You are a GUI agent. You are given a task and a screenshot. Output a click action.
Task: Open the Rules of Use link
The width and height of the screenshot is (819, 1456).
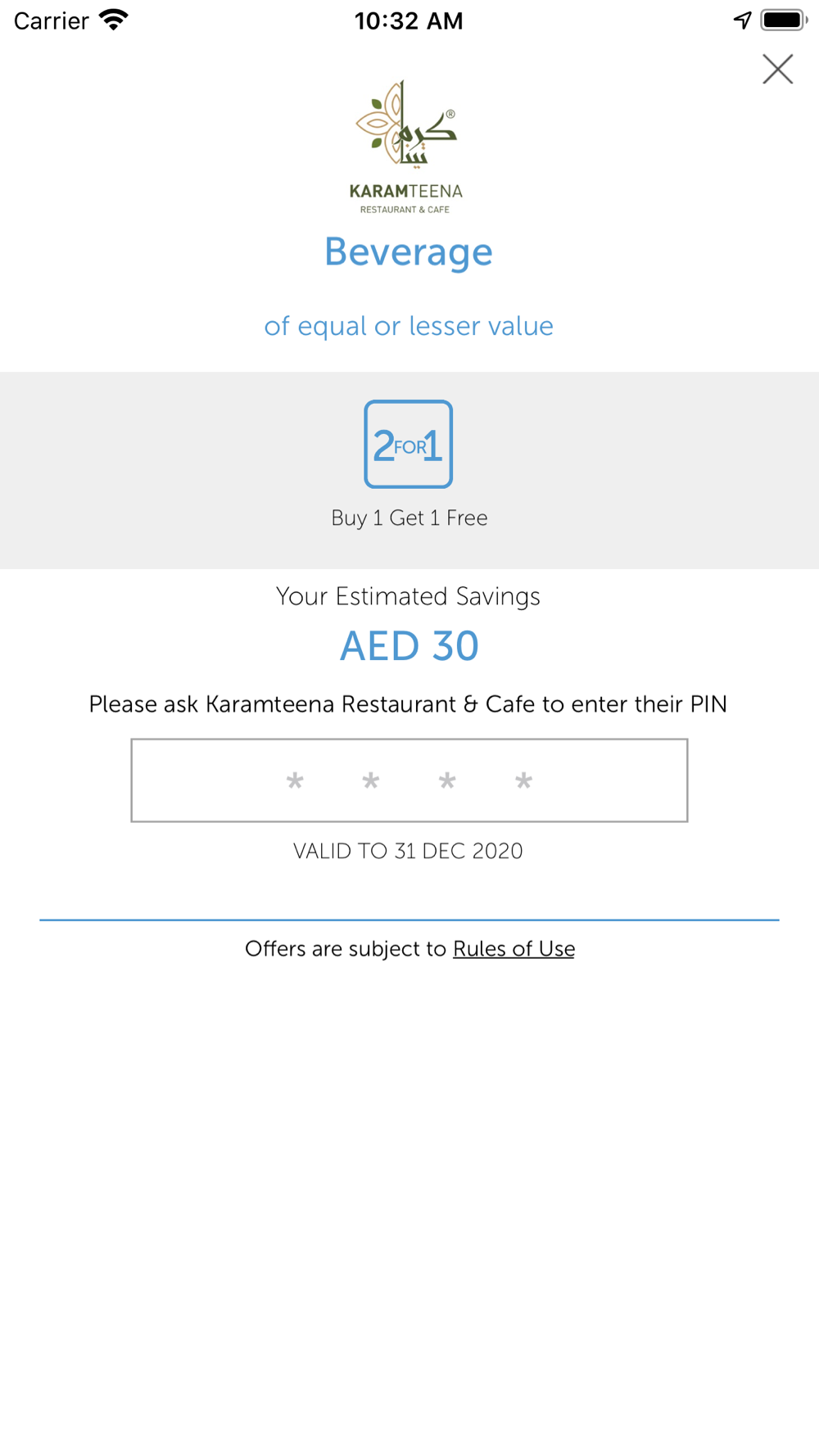(x=514, y=948)
